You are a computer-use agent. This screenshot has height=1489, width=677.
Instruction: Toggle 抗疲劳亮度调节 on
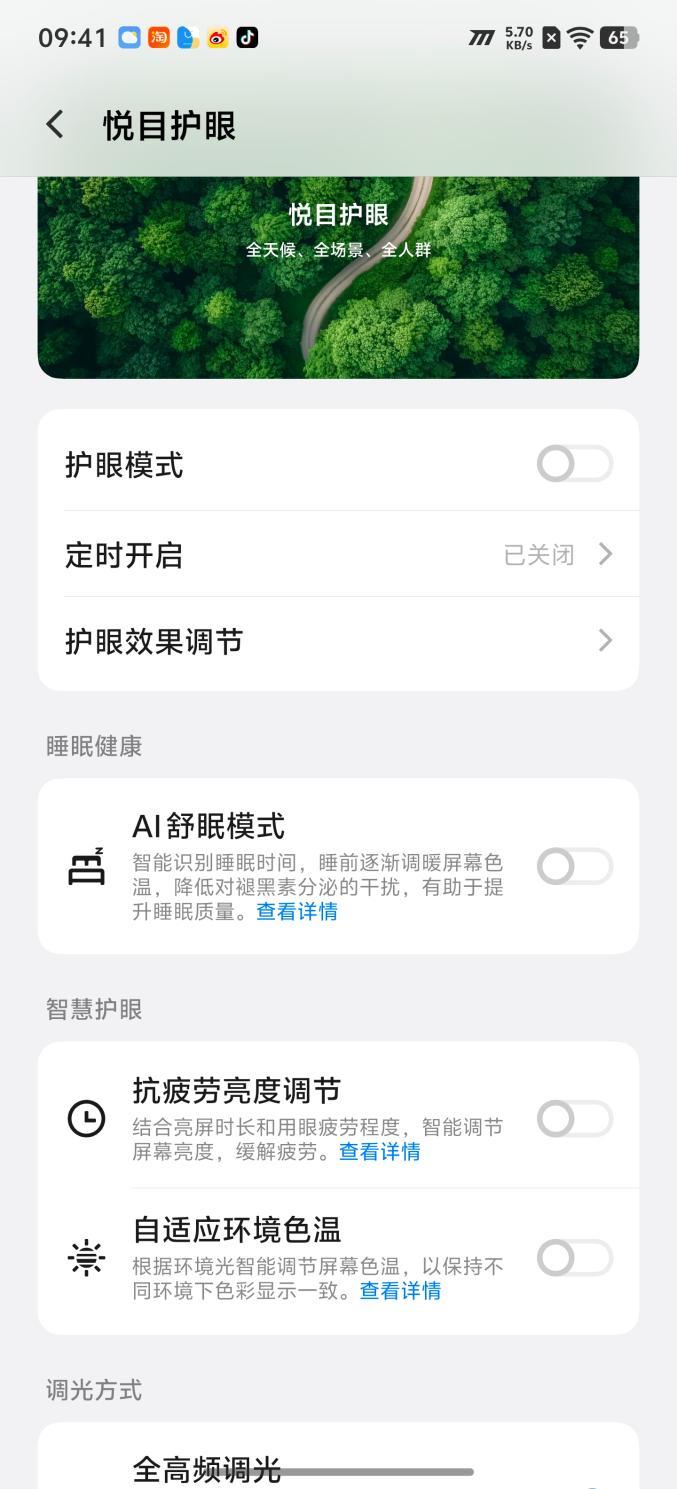point(574,1119)
